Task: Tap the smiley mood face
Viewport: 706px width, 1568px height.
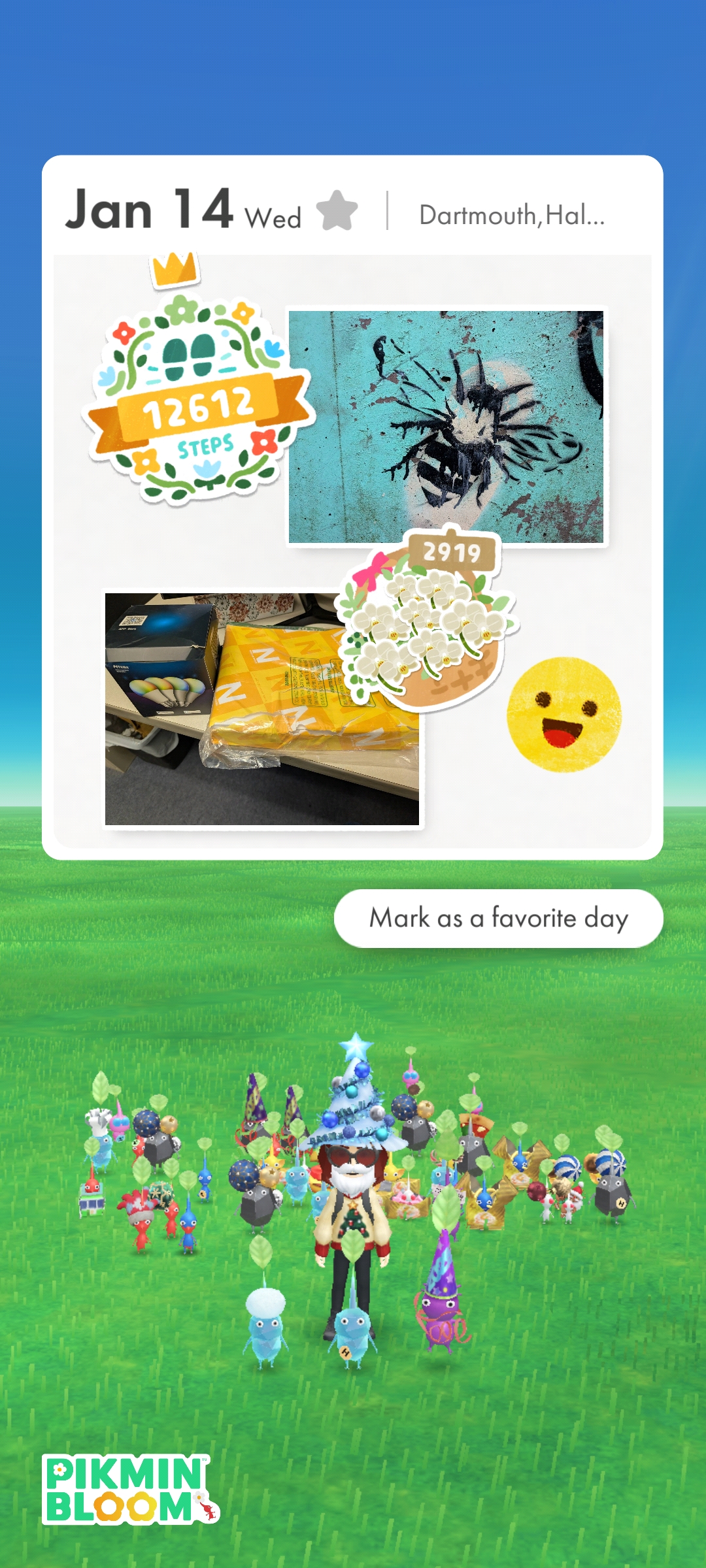Action: click(x=564, y=714)
